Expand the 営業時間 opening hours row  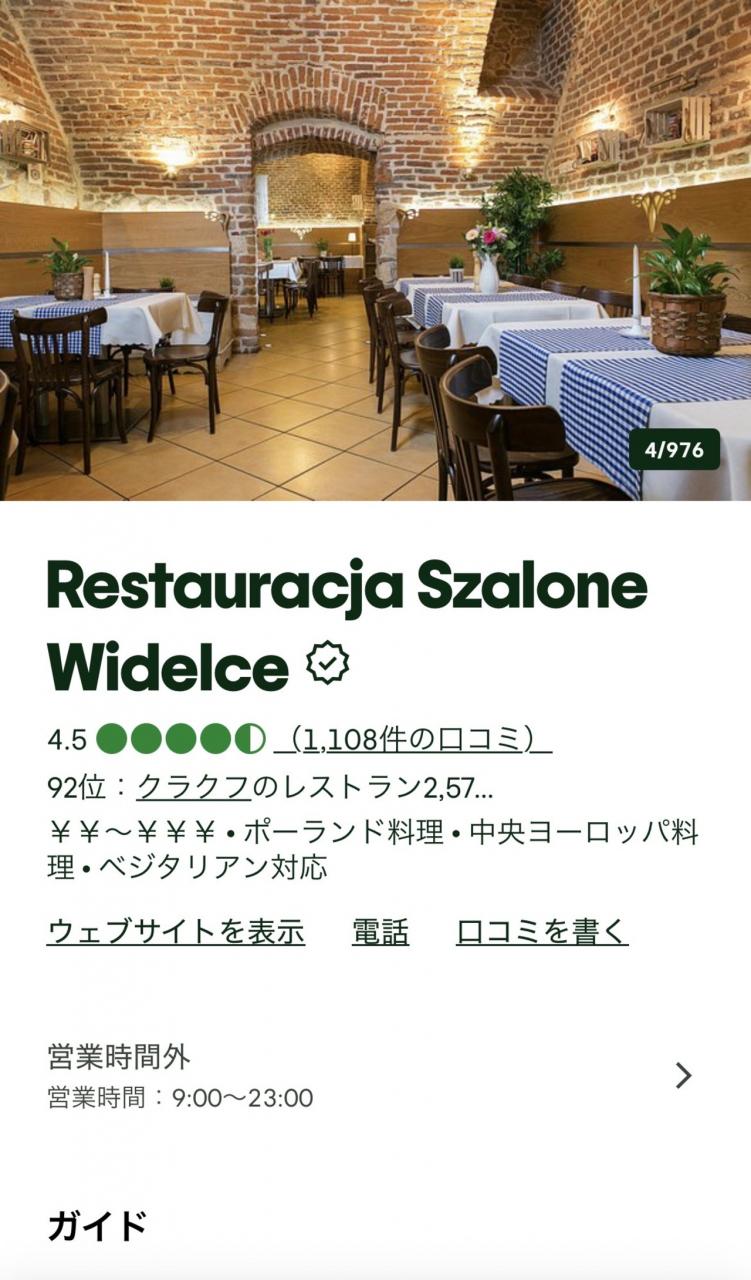point(375,1076)
